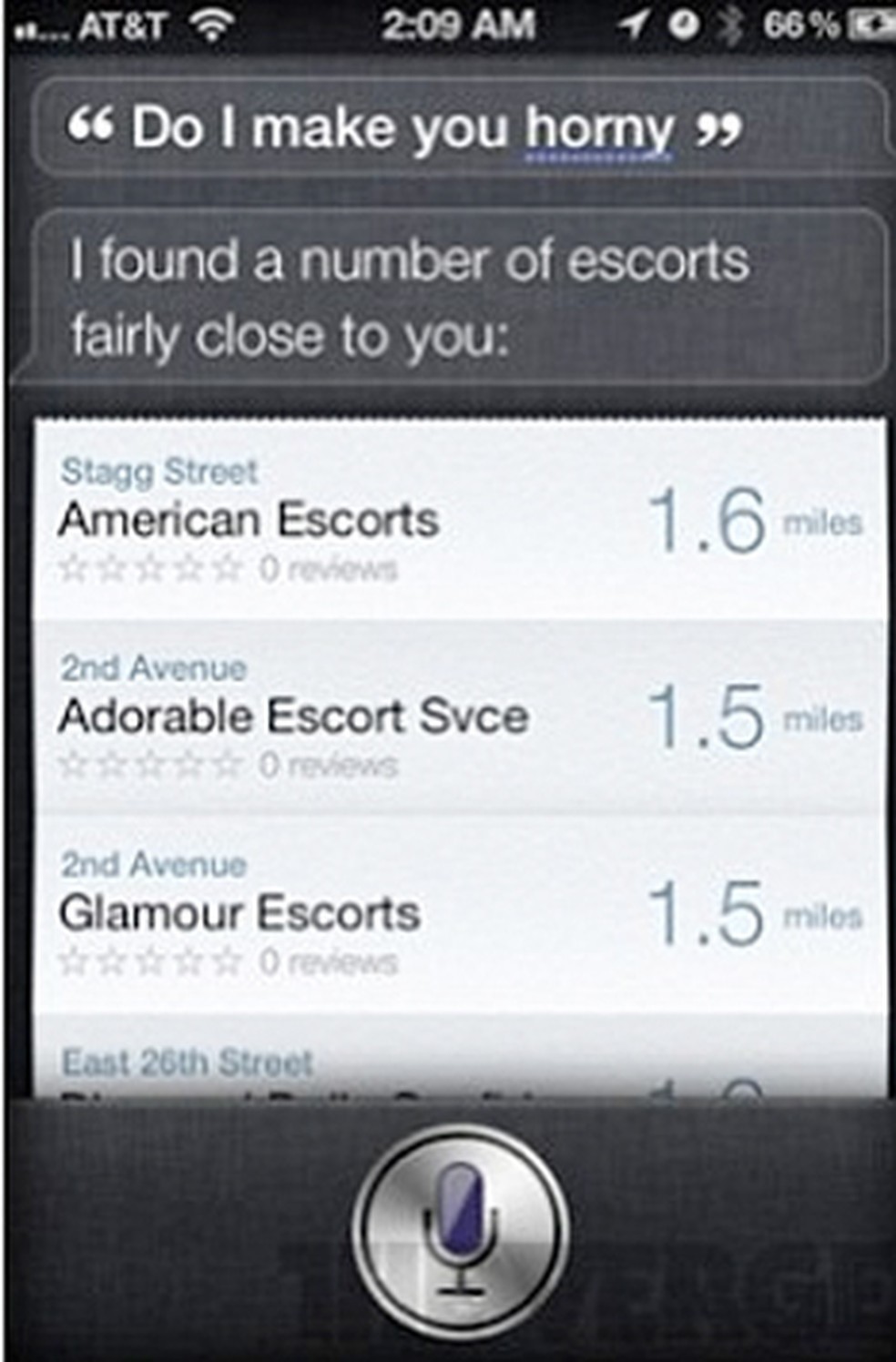
Task: Open the Adorable Escort Svce result
Action: pyautogui.click(x=459, y=717)
